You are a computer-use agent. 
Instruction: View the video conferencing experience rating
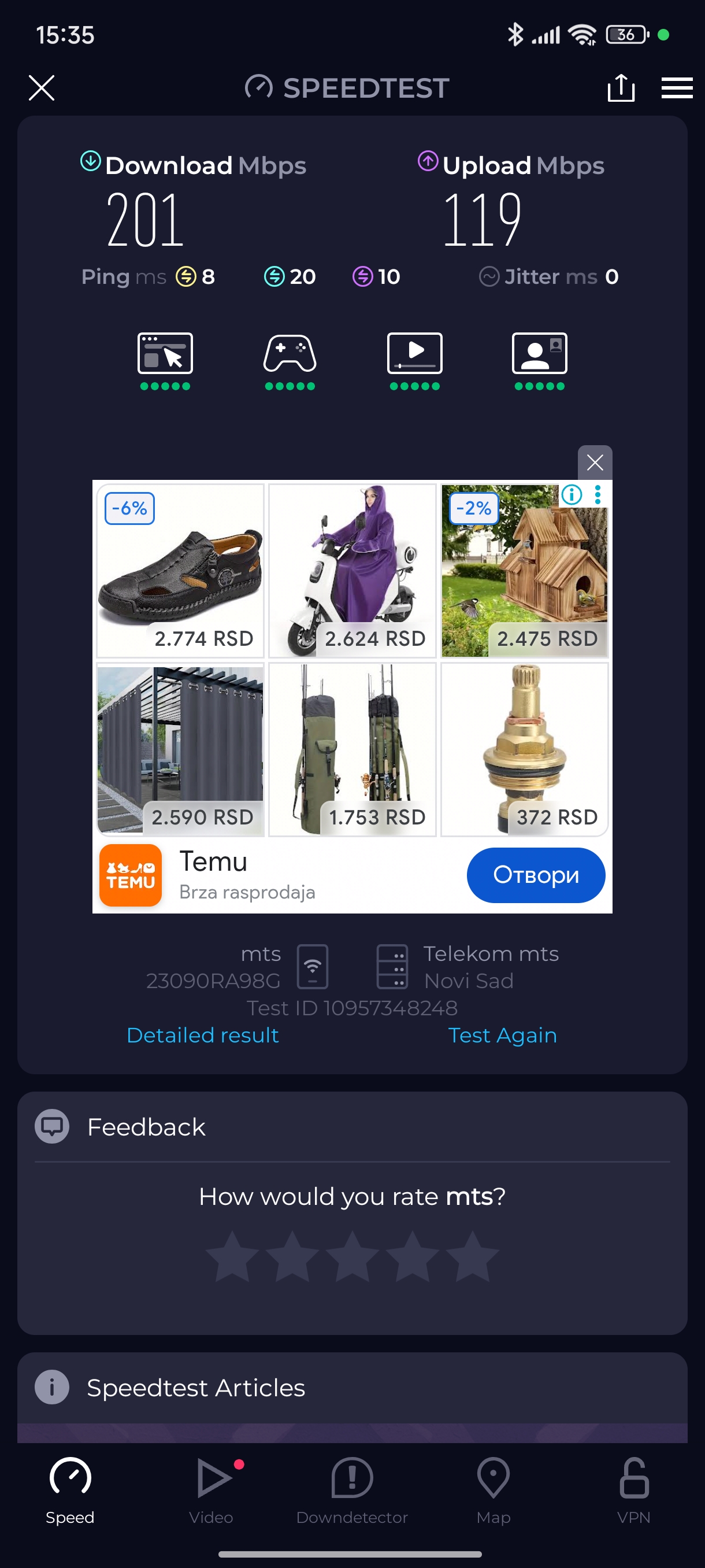pos(540,360)
